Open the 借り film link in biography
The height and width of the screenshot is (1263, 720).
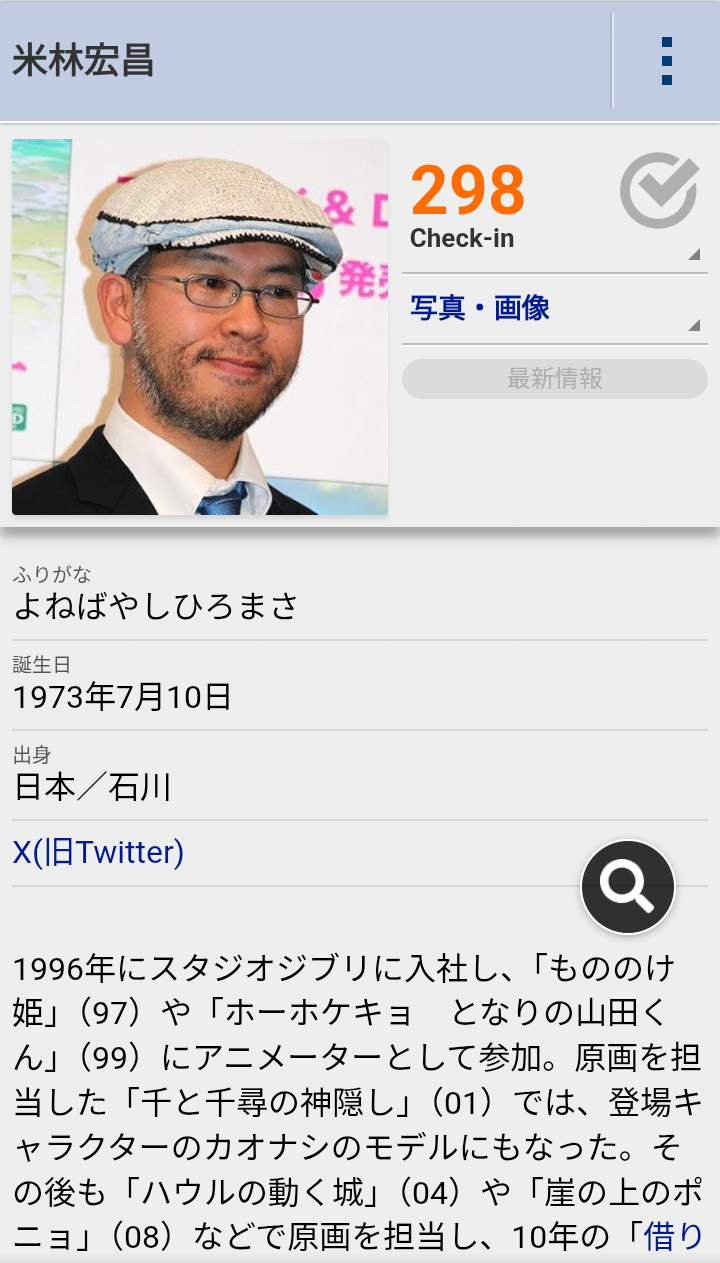[674, 1237]
